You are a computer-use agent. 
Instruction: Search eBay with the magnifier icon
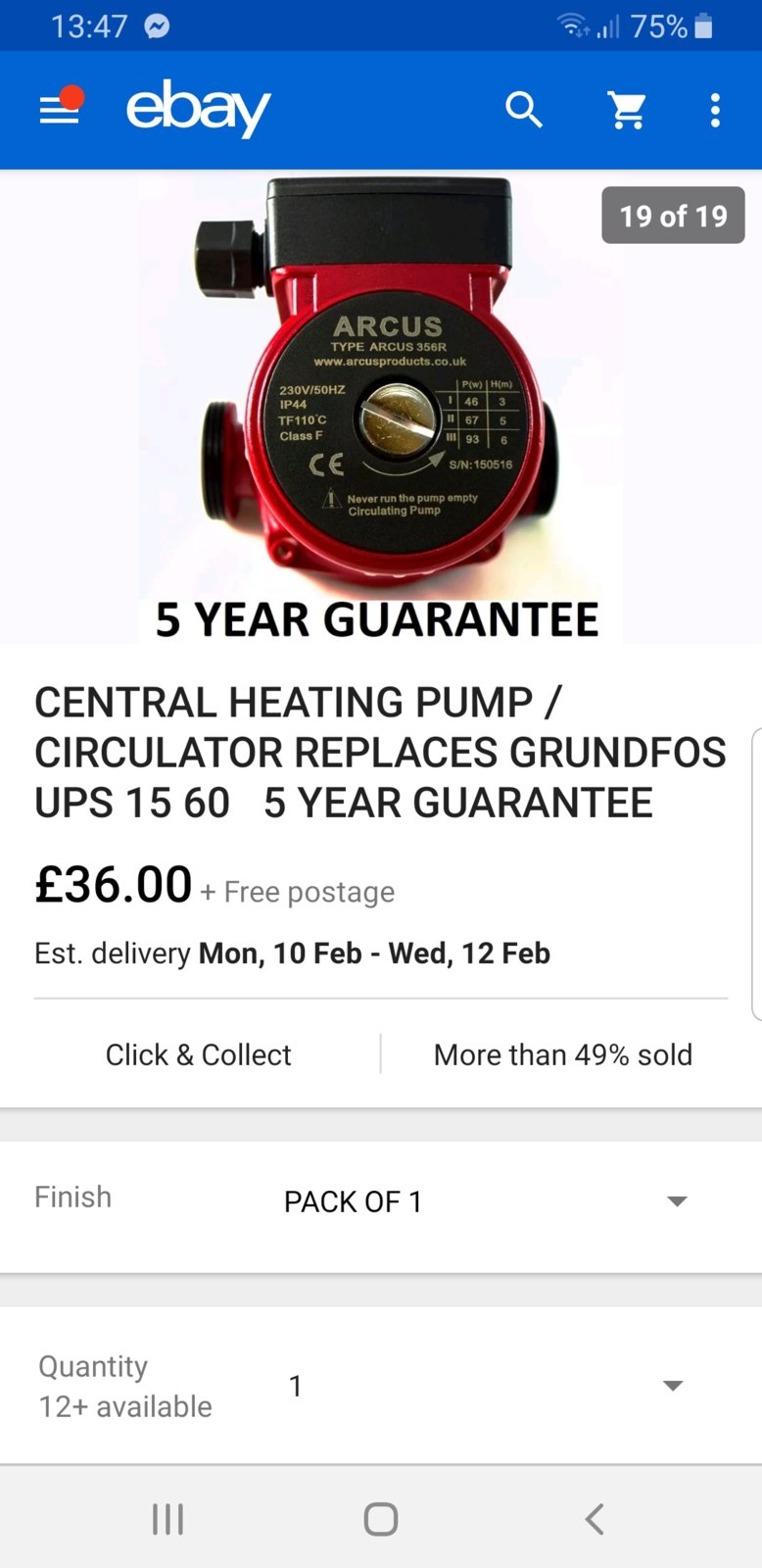coord(524,111)
